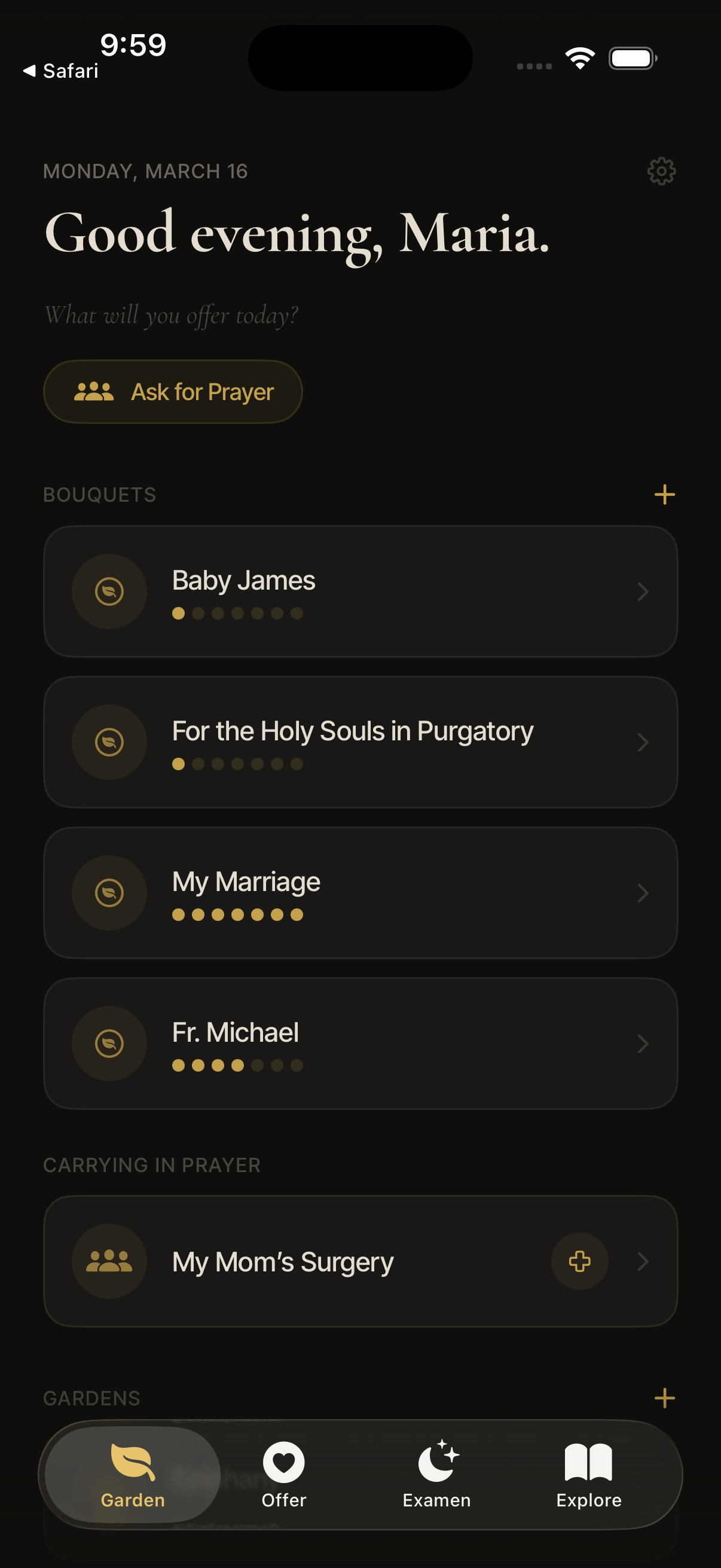Image resolution: width=721 pixels, height=1568 pixels.
Task: Expand the Baby James bouquet
Action: pyautogui.click(x=643, y=591)
